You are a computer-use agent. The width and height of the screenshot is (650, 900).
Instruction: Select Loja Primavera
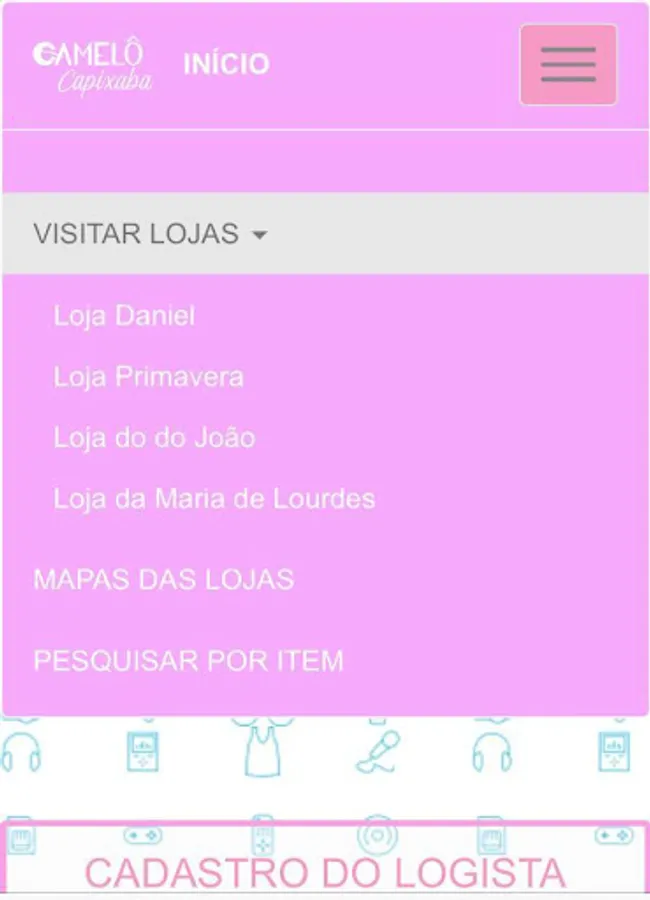click(x=148, y=377)
